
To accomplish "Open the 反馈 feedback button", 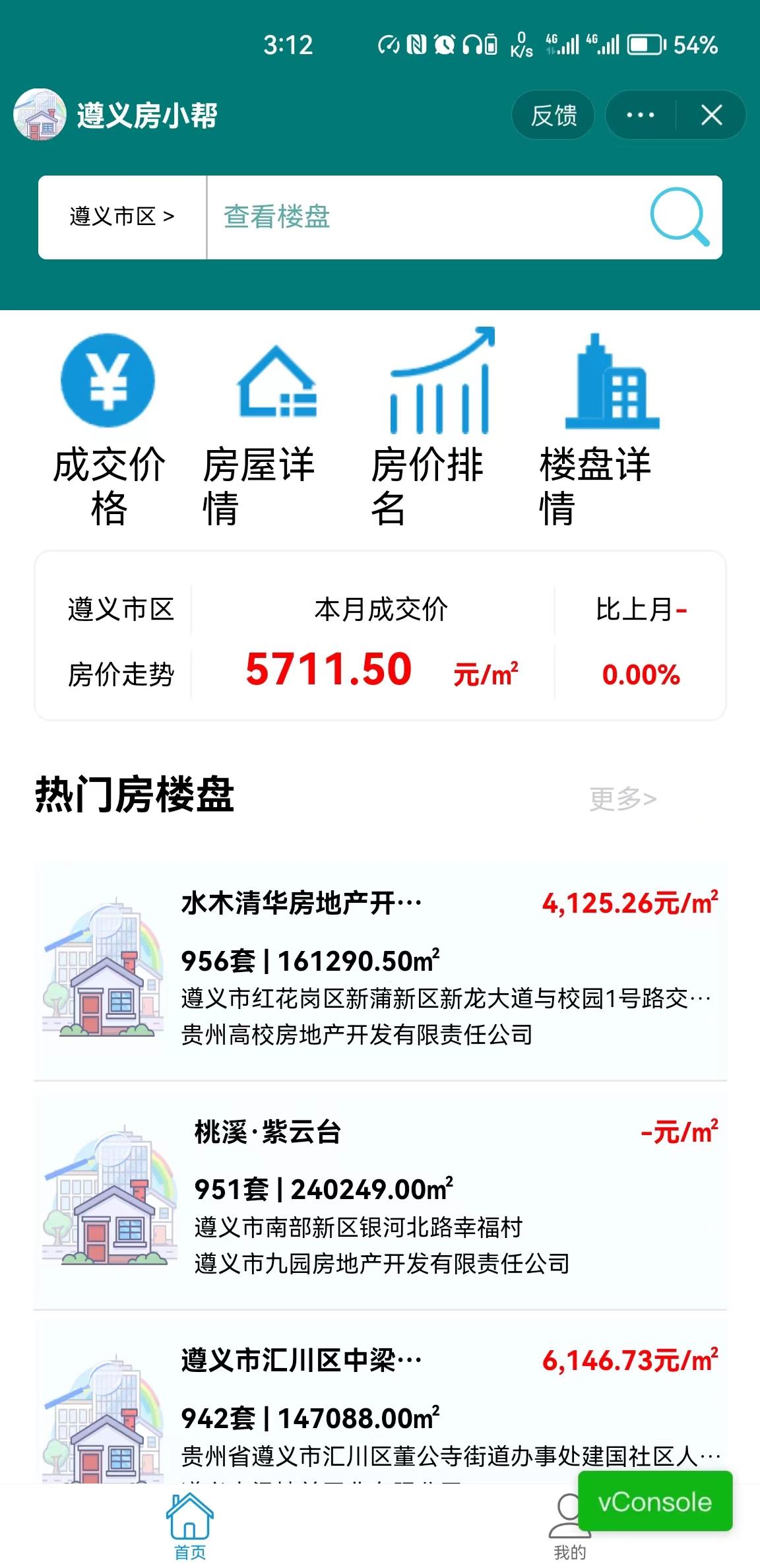I will click(553, 115).
